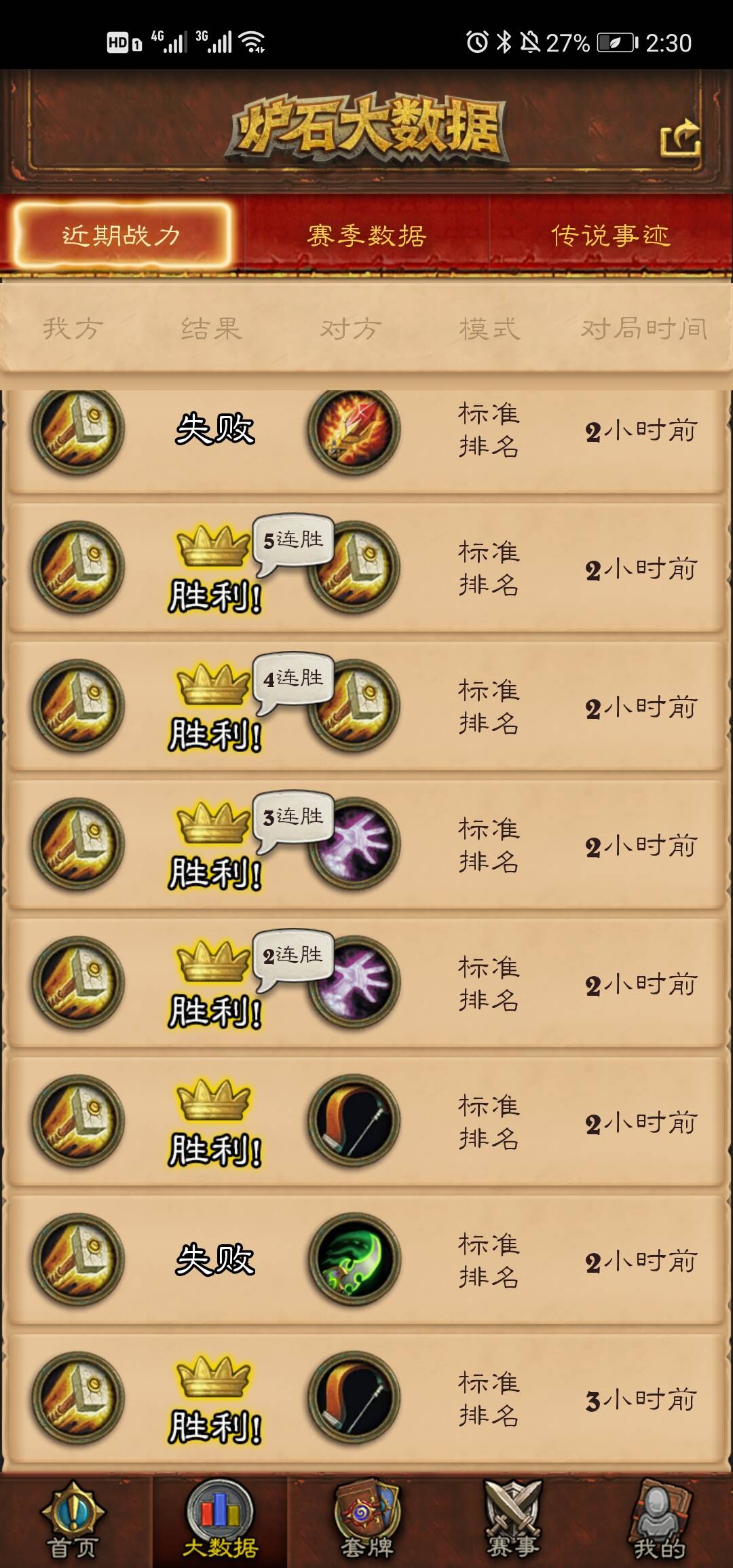
Task: Switch to the 赛季数据 tab
Action: point(366,236)
